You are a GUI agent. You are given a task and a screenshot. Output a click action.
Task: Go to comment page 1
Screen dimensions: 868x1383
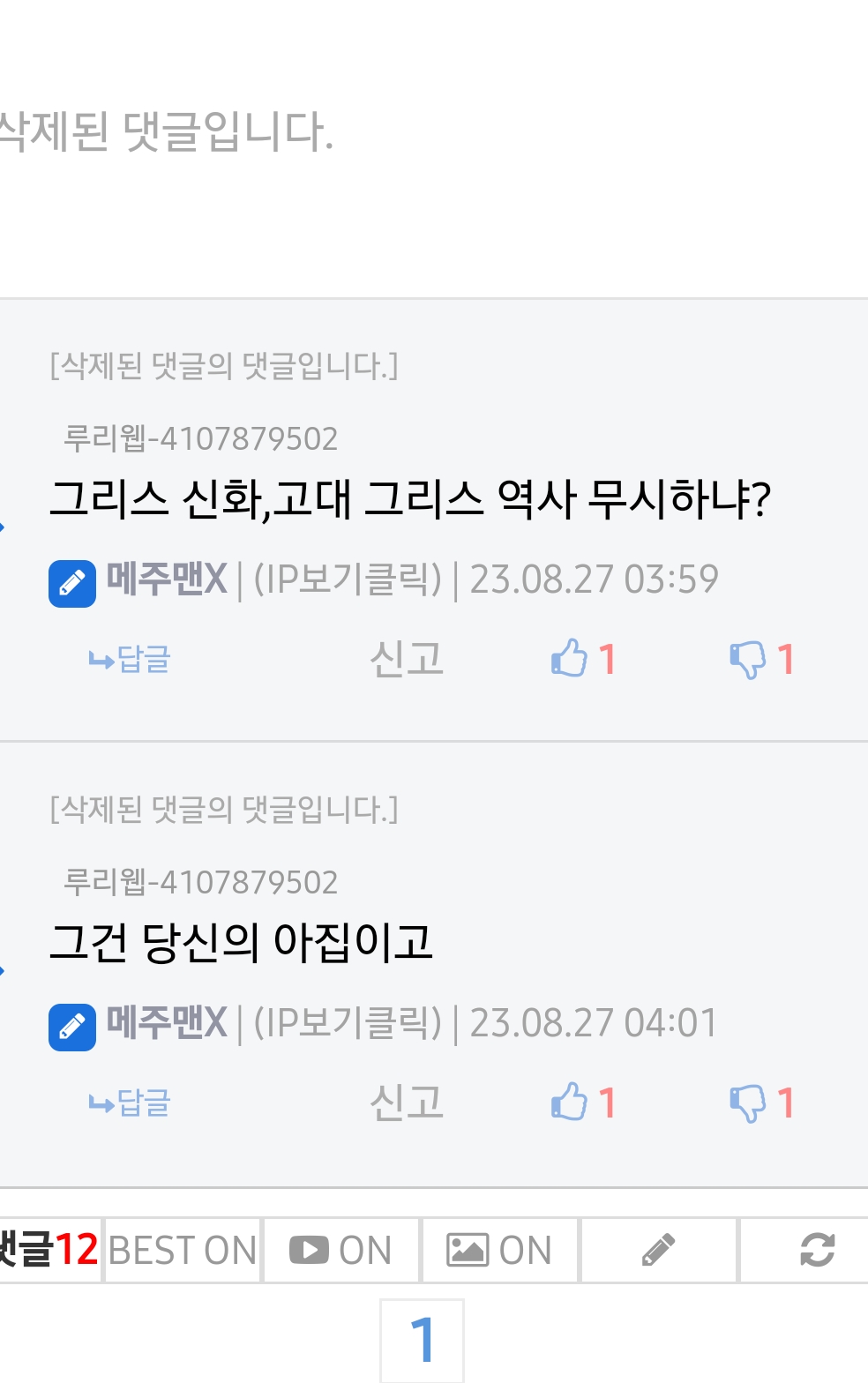coord(422,1340)
